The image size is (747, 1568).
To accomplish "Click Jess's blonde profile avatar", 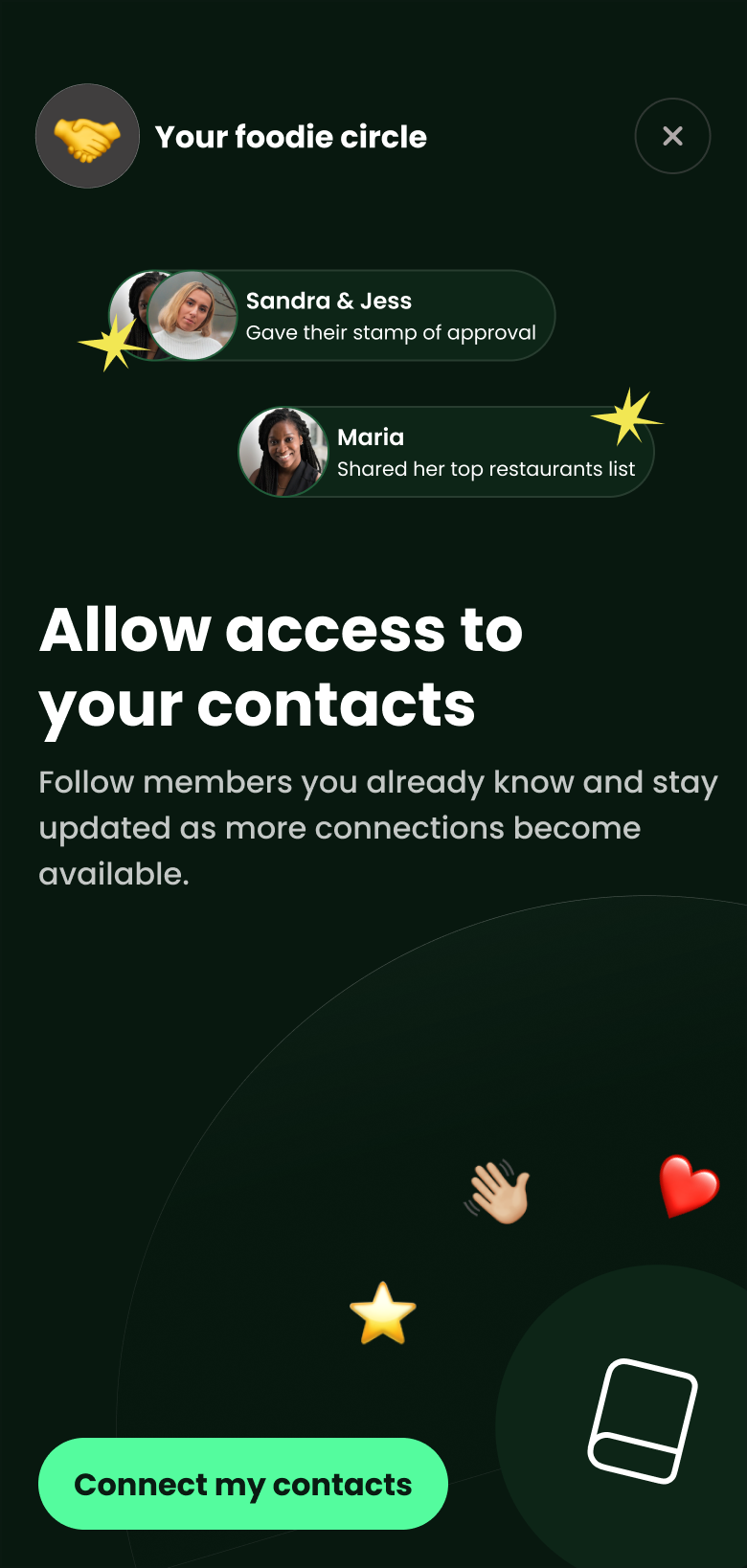I will tap(192, 315).
